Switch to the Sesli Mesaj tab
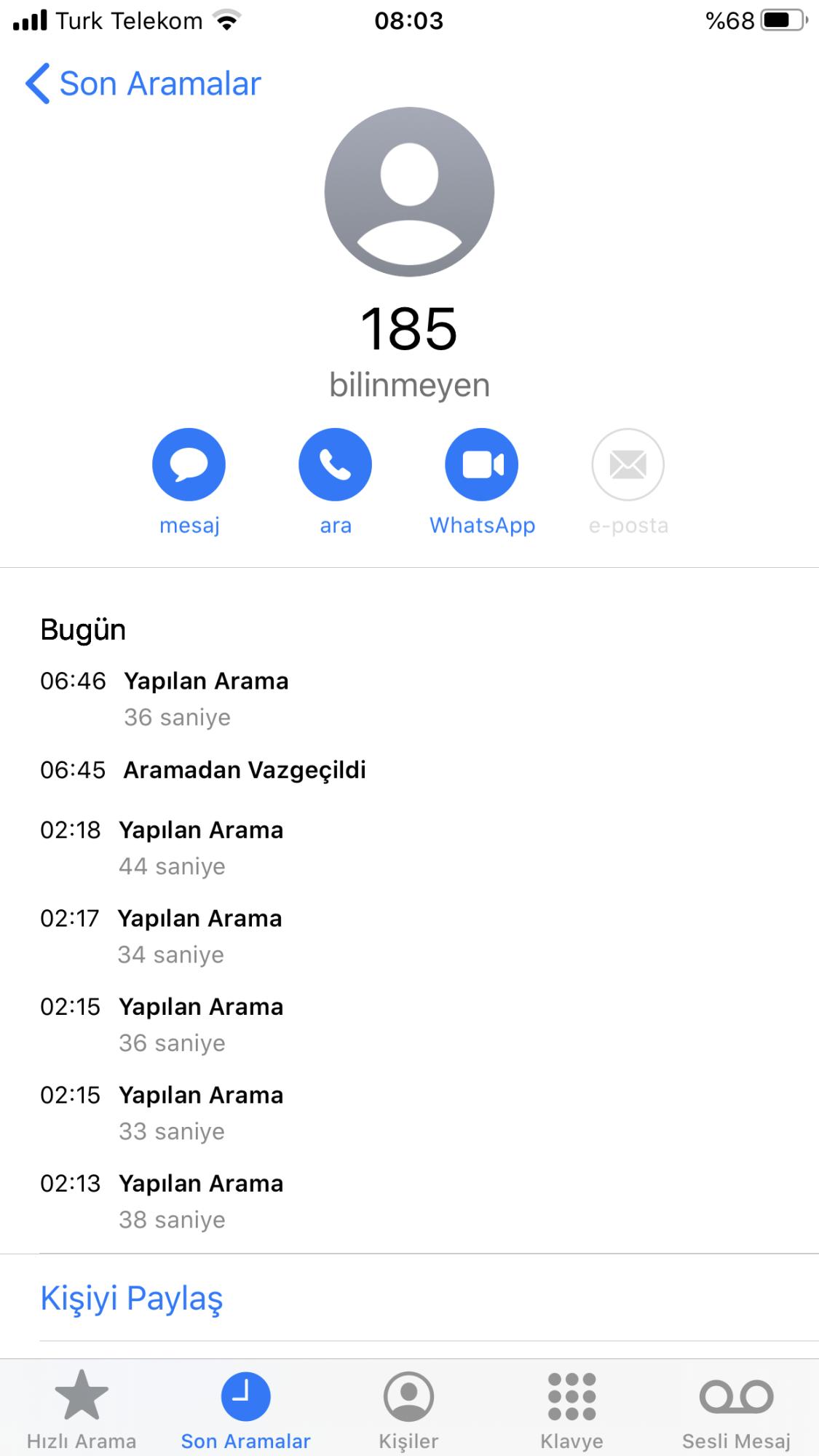This screenshot has height=1456, width=819. point(736,1409)
